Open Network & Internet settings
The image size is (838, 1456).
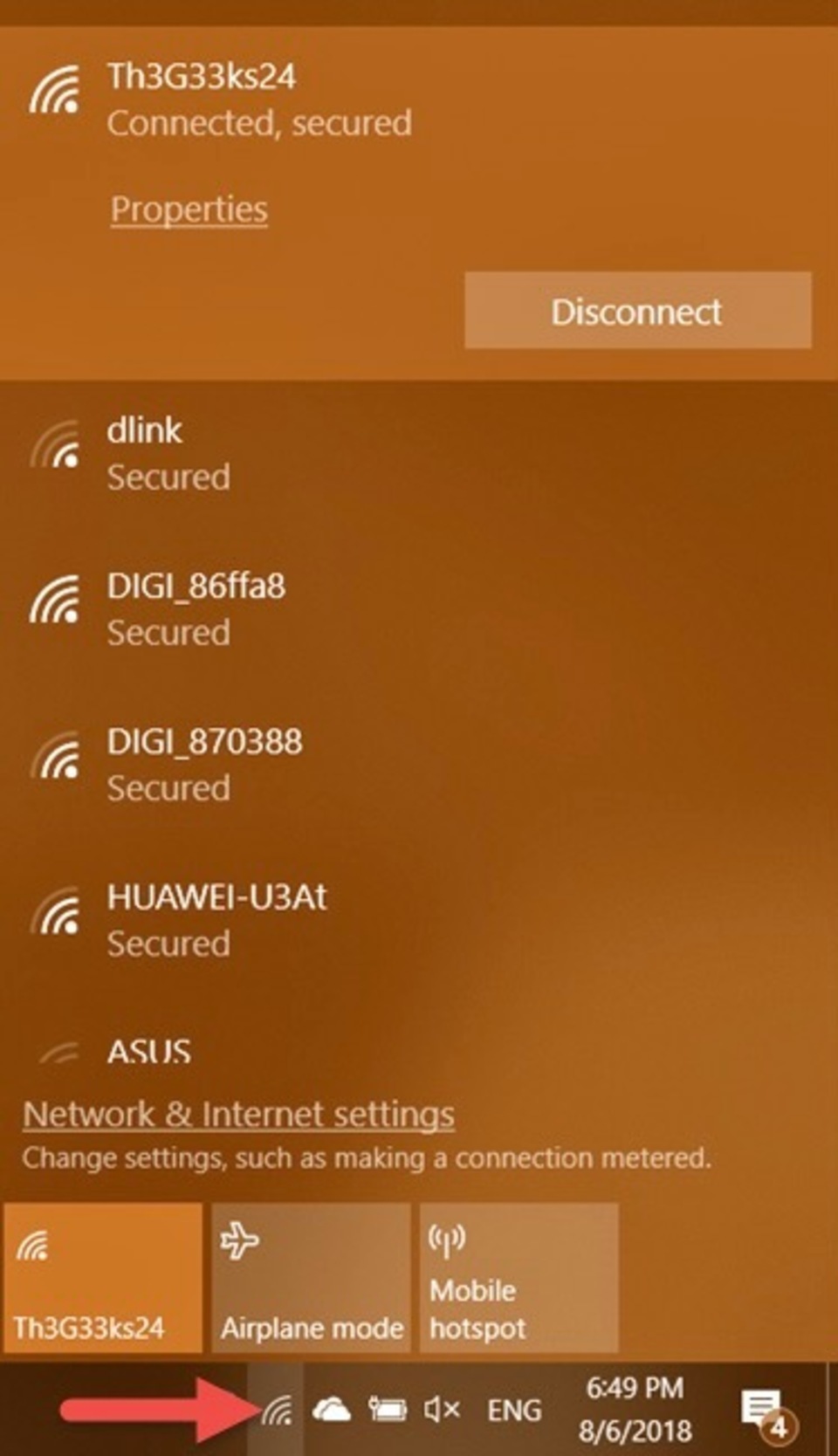(x=238, y=1114)
